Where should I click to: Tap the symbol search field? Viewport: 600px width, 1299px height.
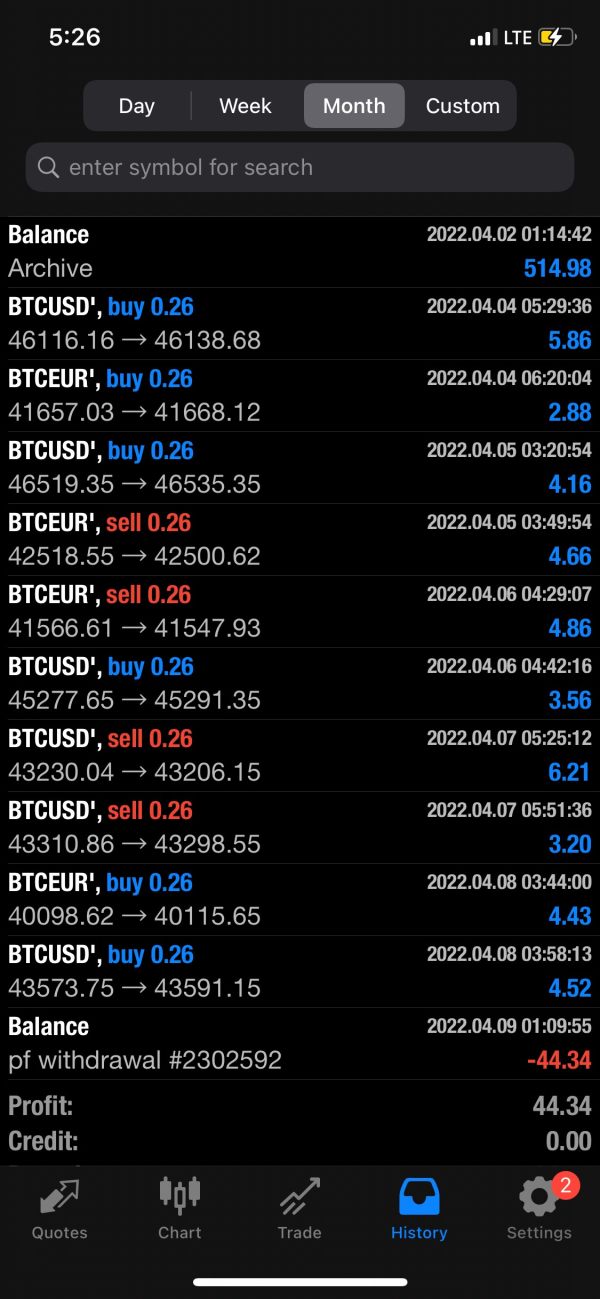click(300, 167)
